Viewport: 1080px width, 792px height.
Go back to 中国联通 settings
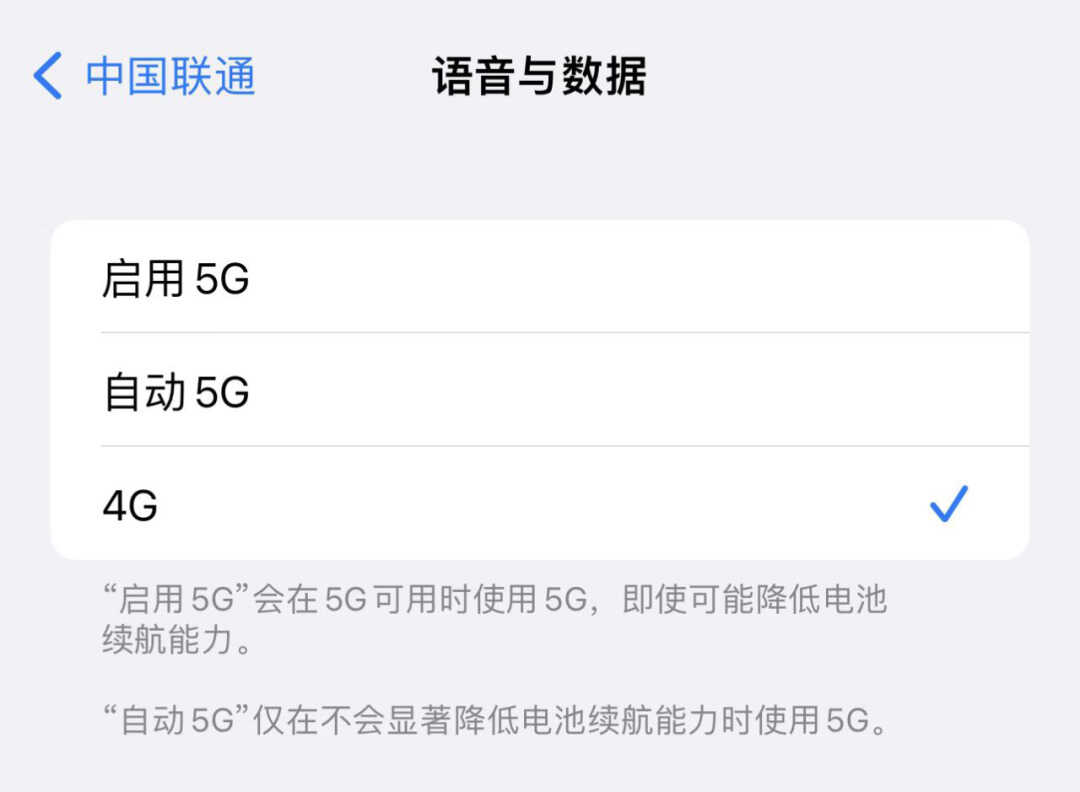pyautogui.click(x=145, y=77)
